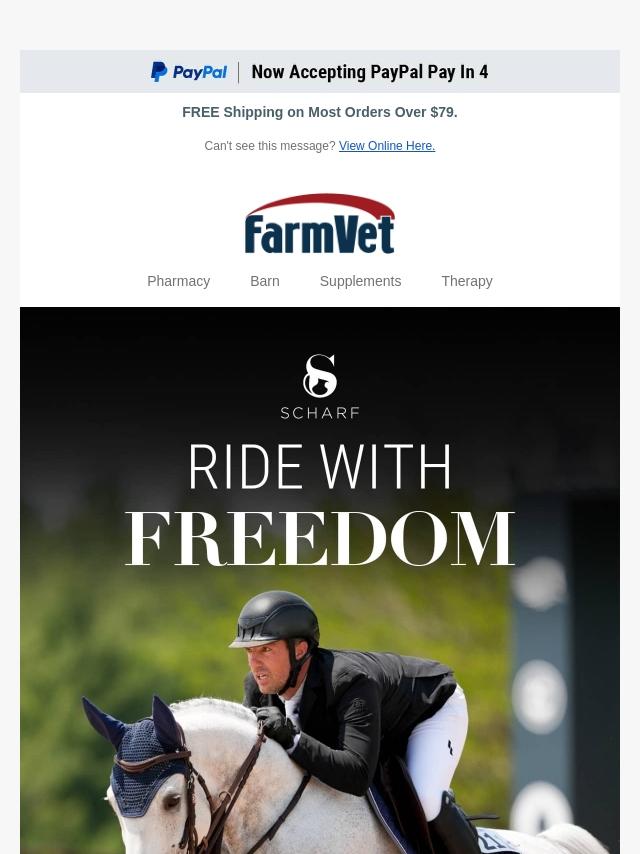Tap the View Online Here link
The image size is (640, 854).
(x=387, y=146)
